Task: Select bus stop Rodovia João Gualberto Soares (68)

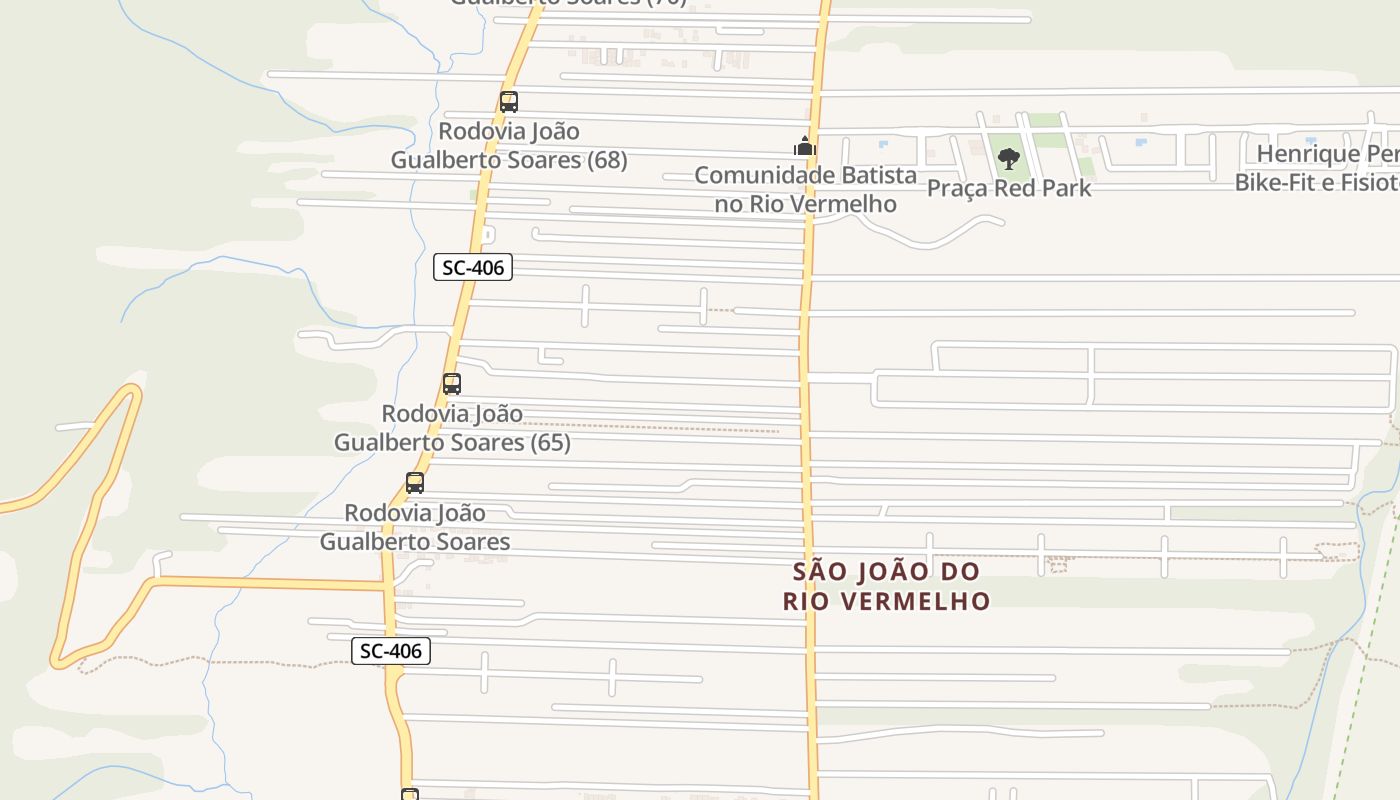Action: 509,102
